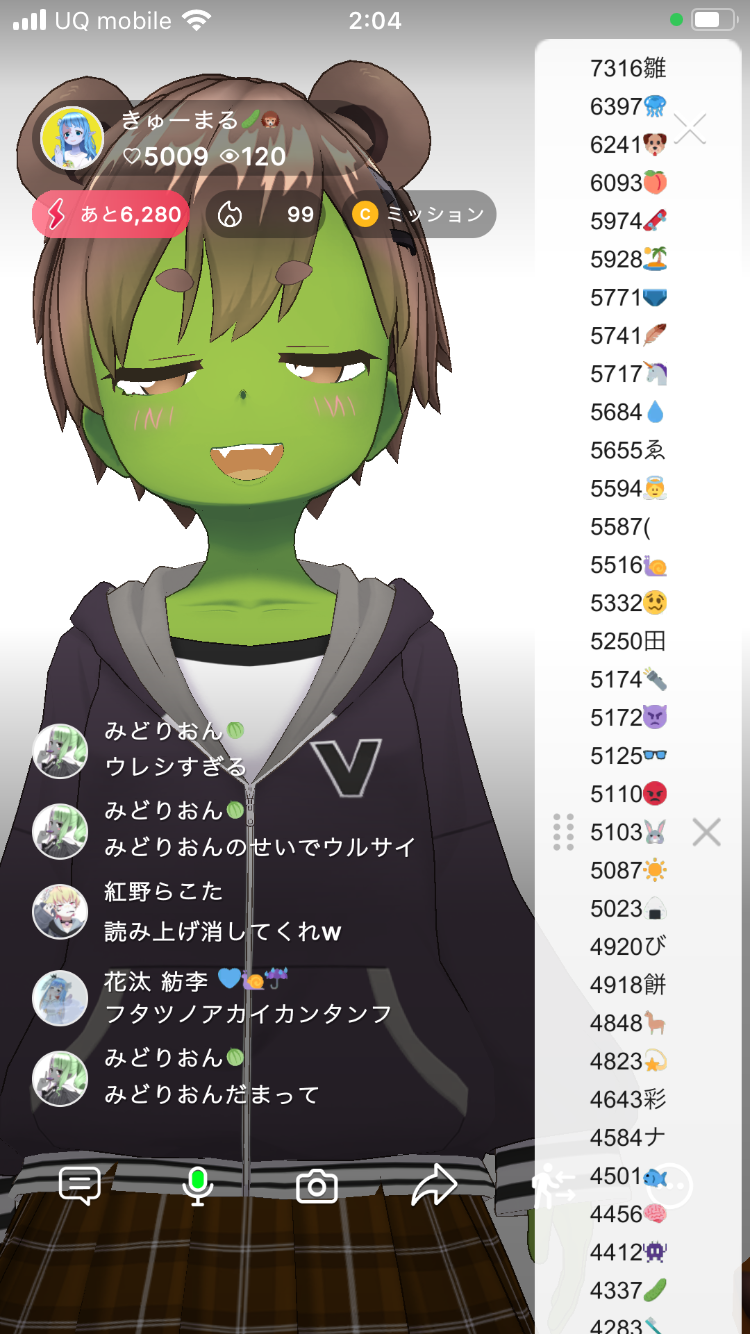750x1334 pixels.
Task: Open 花汰 紡李's comment avatar
Action: [x=60, y=997]
